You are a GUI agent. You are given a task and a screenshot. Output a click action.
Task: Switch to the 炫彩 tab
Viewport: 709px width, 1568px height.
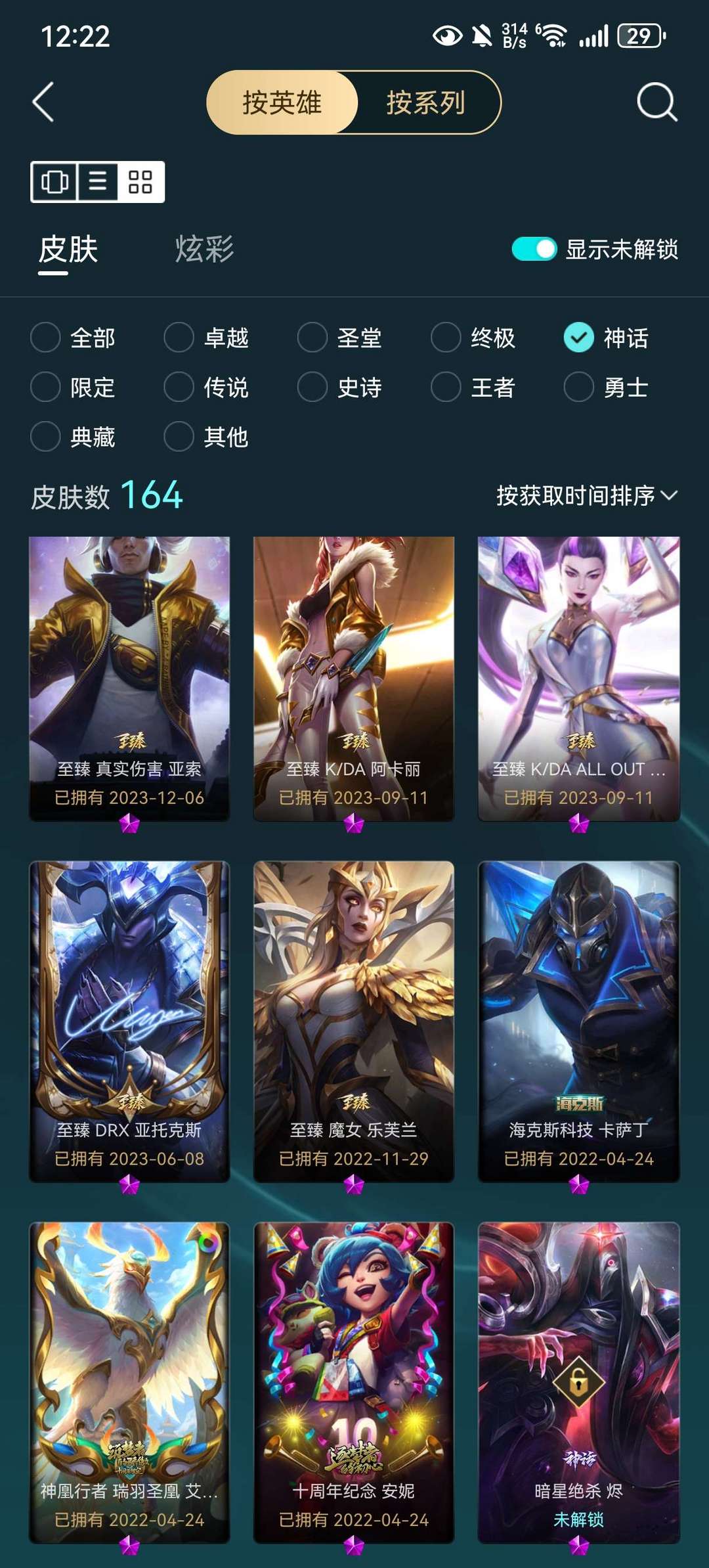[205, 248]
